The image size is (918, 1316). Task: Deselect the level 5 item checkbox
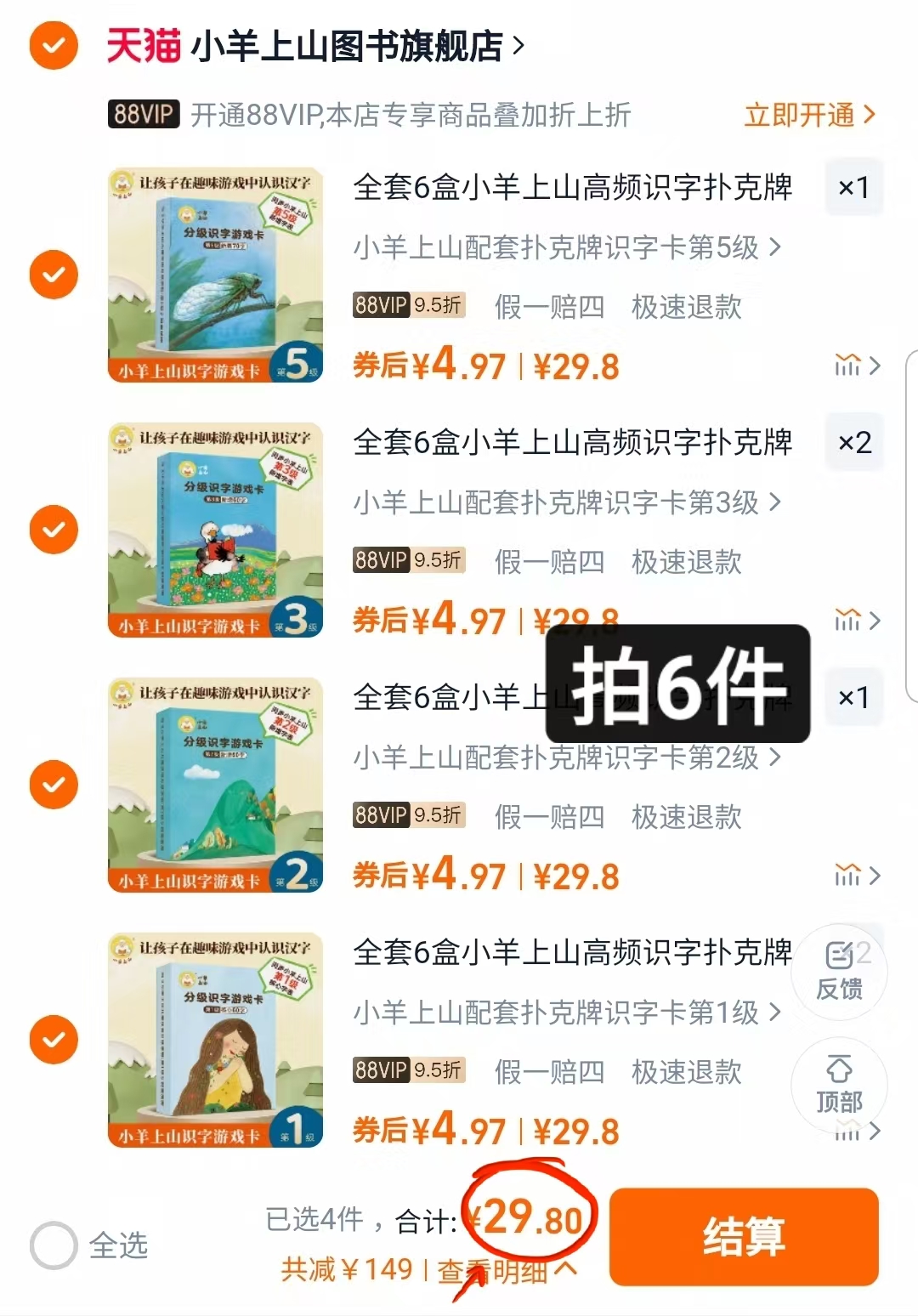click(x=53, y=274)
